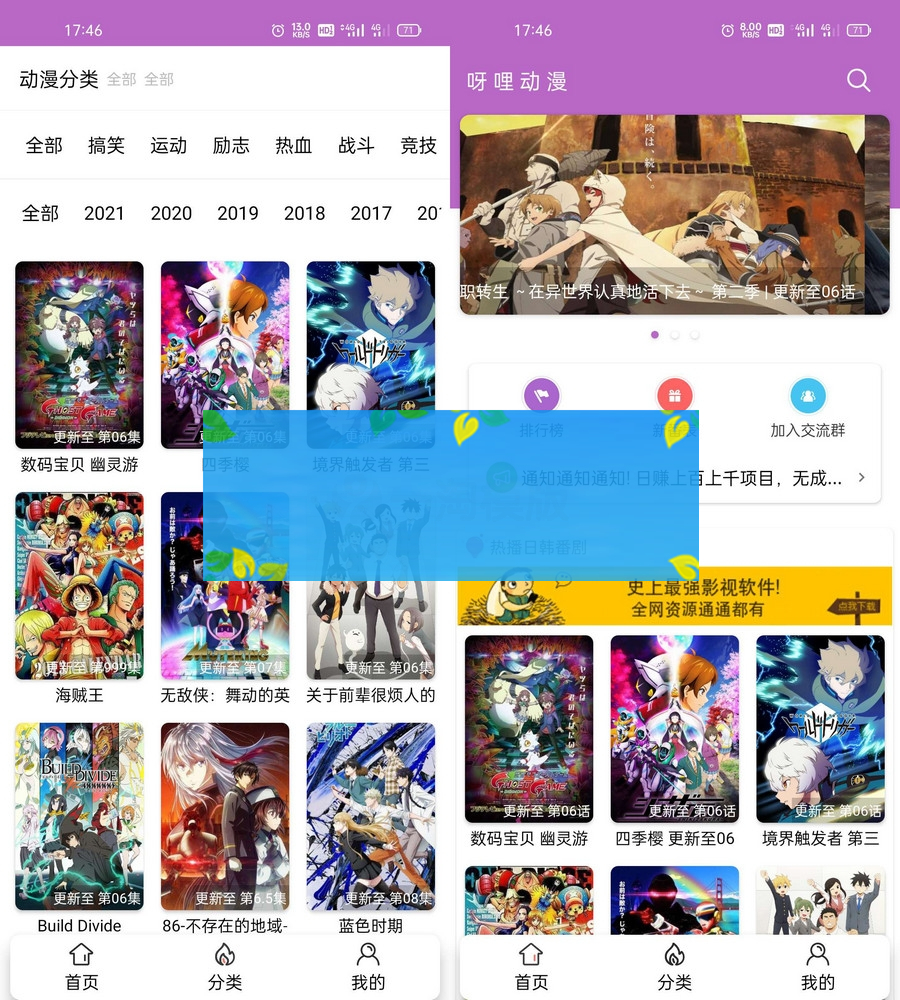
Task: Switch to the 竞技 category tab
Action: (x=418, y=146)
